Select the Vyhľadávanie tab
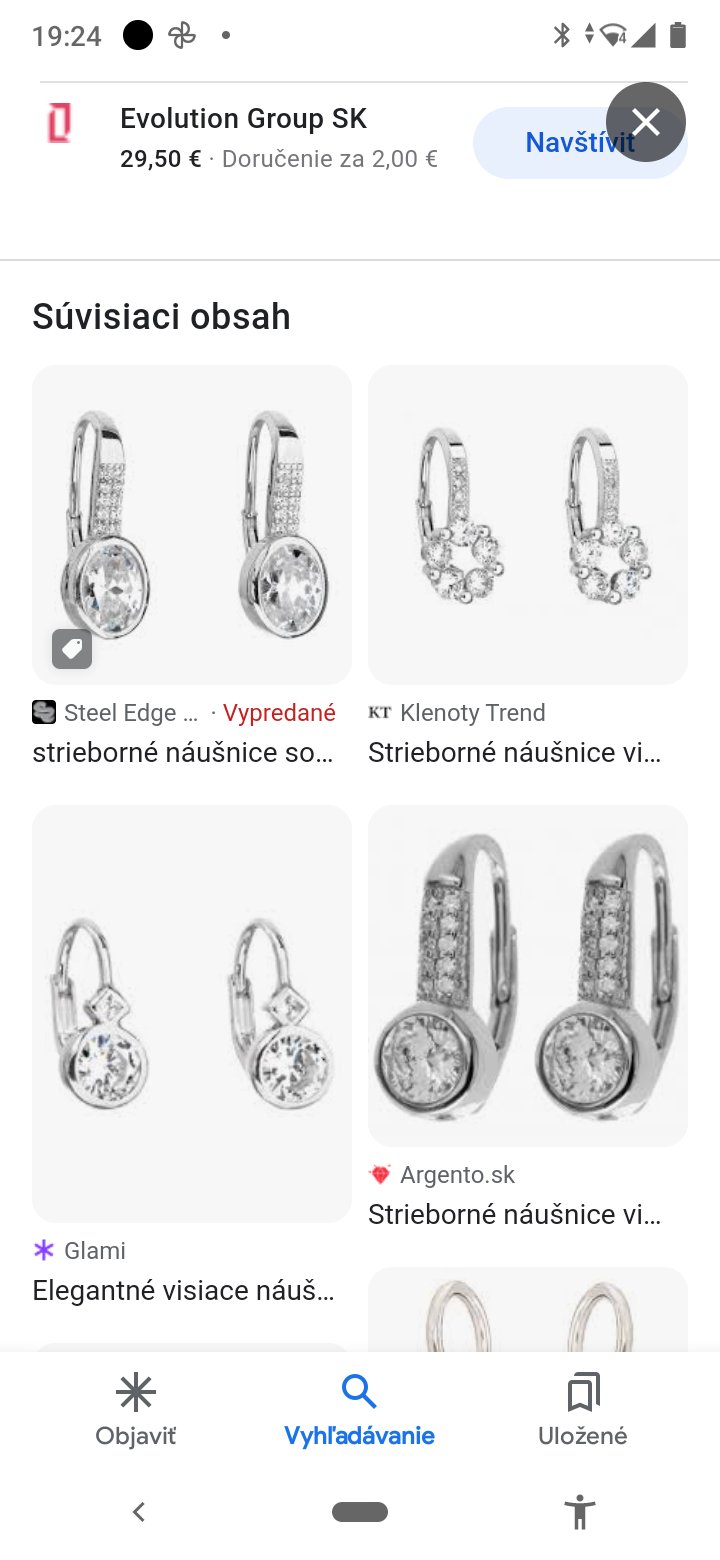Image resolution: width=720 pixels, height=1560 pixels. coord(359,1410)
